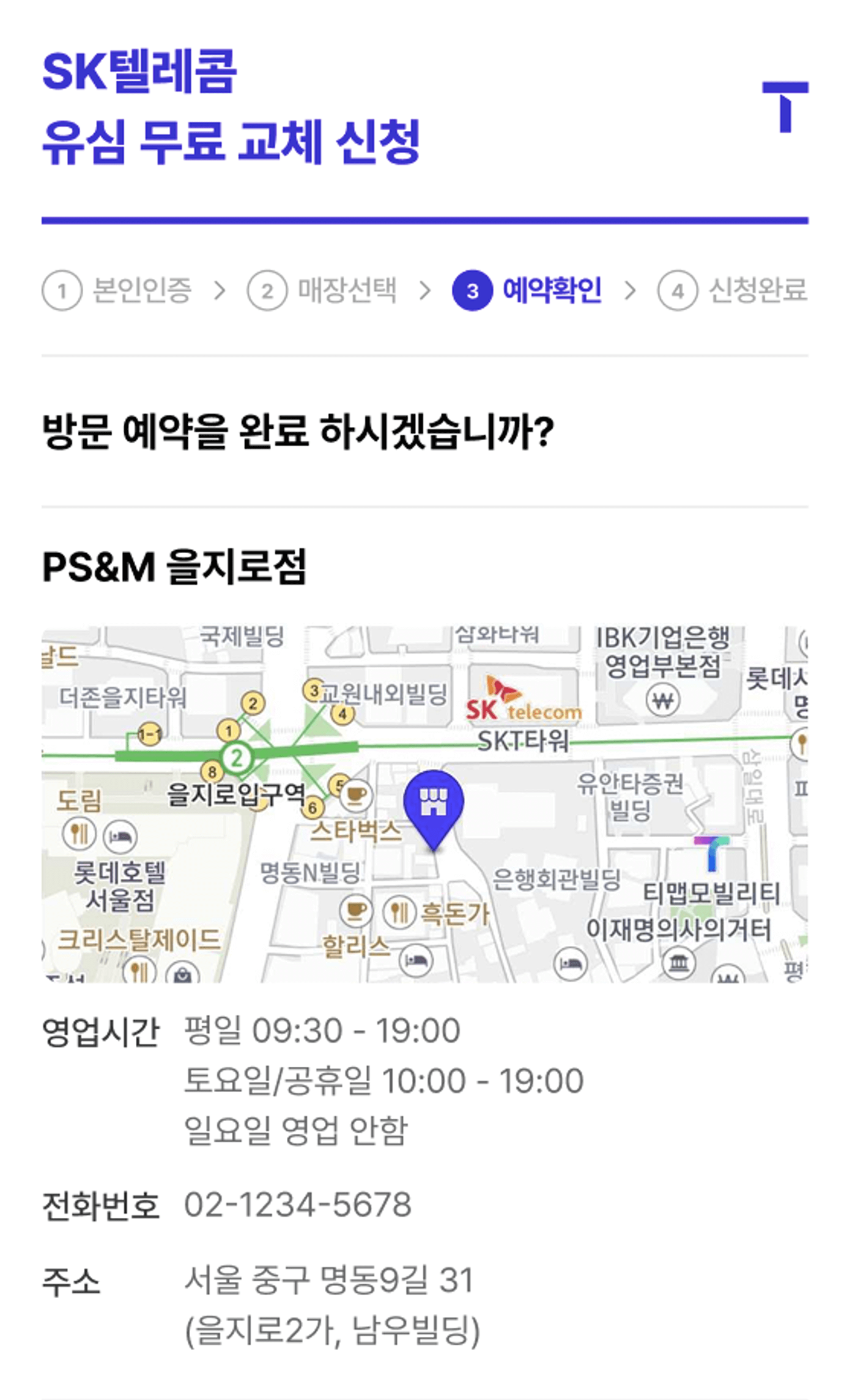Click the restaurant icon next to 도림
Screen dimensions: 855x1400
(80, 833)
